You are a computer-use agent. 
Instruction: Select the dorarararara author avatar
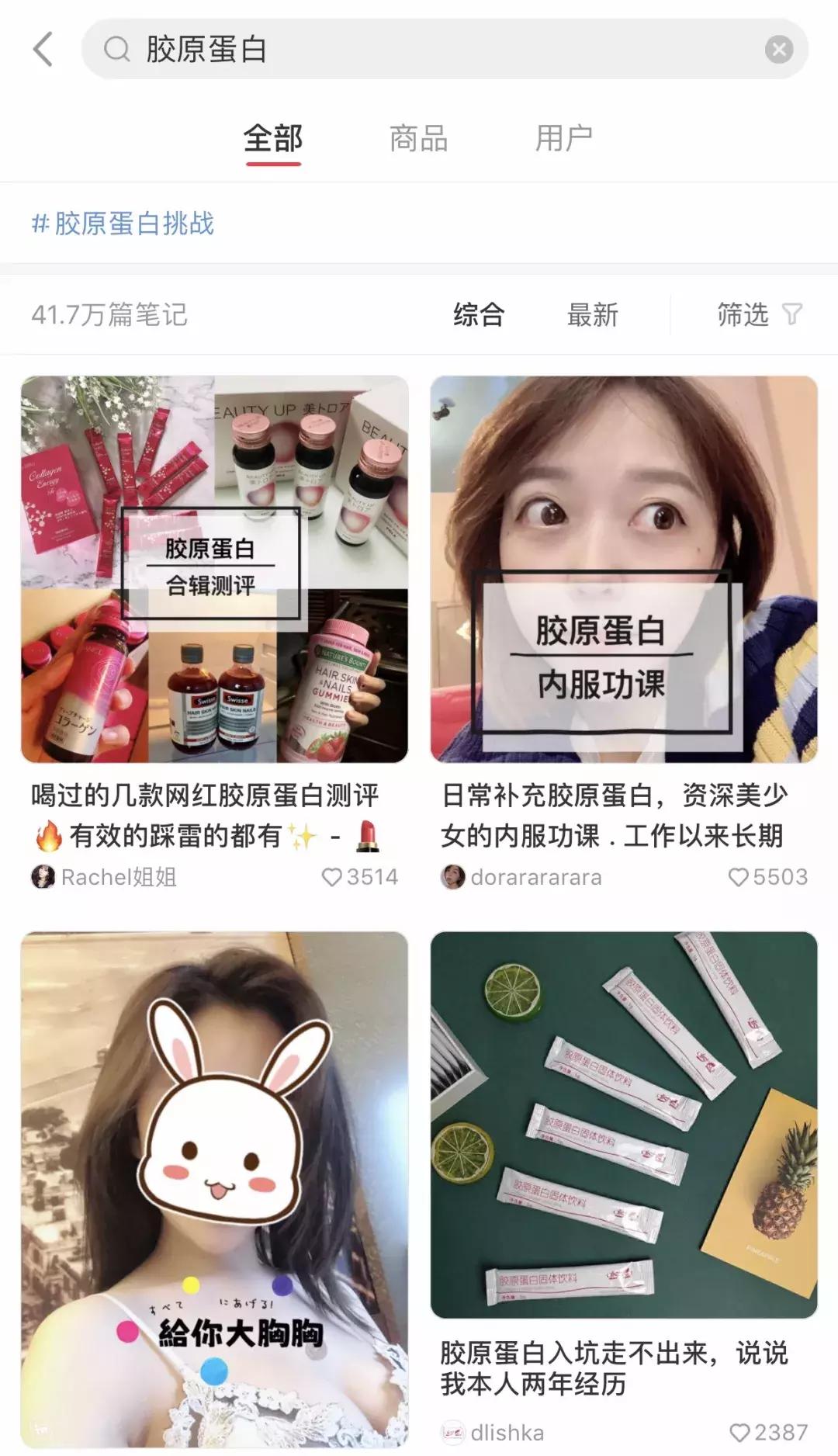(x=453, y=877)
